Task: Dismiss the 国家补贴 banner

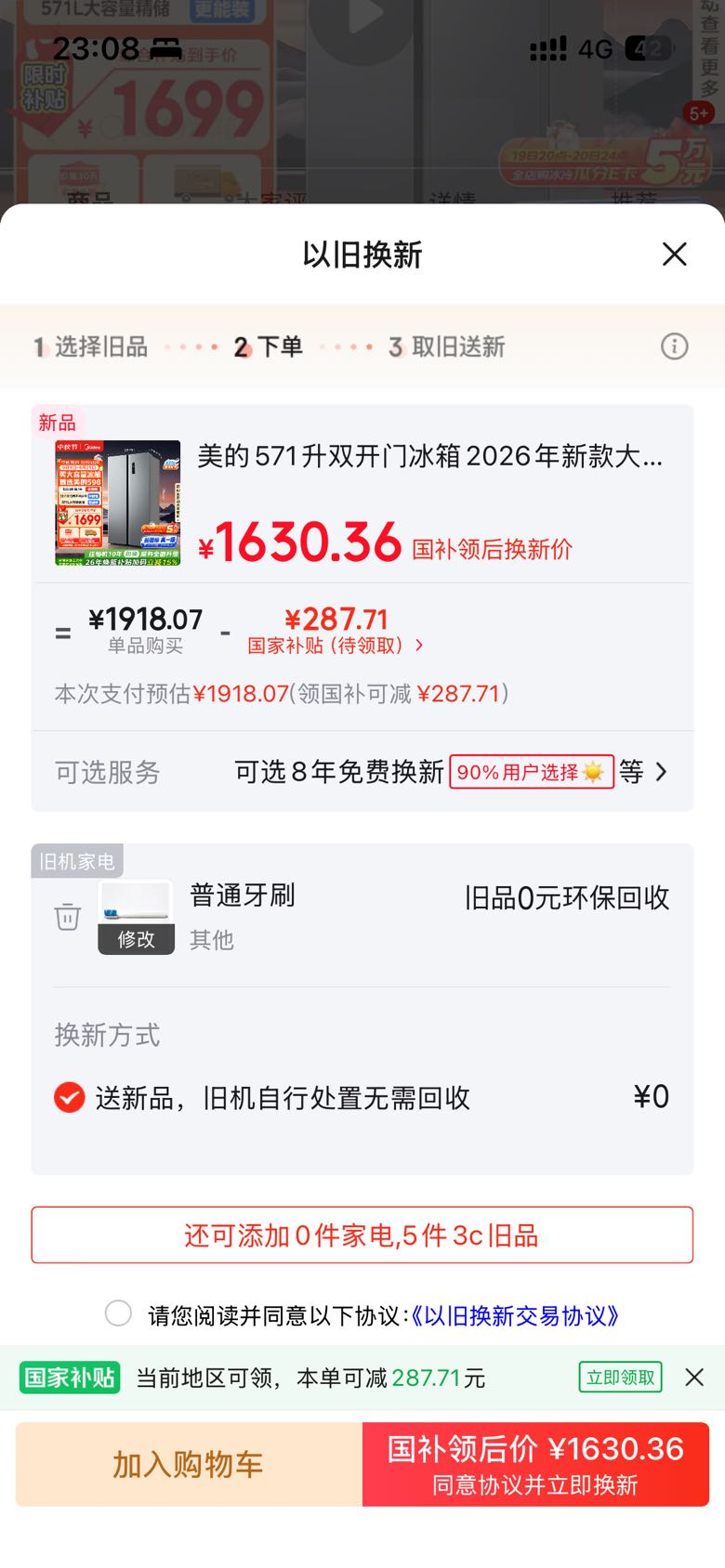Action: (x=694, y=1377)
